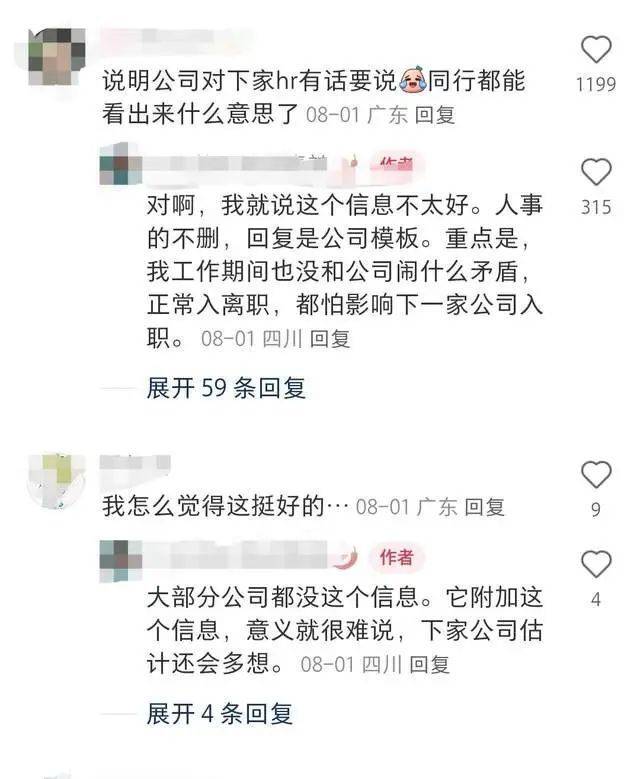This screenshot has height=779, width=640.
Task: Reply to the comment about 同行都能看出来
Action: [434, 115]
